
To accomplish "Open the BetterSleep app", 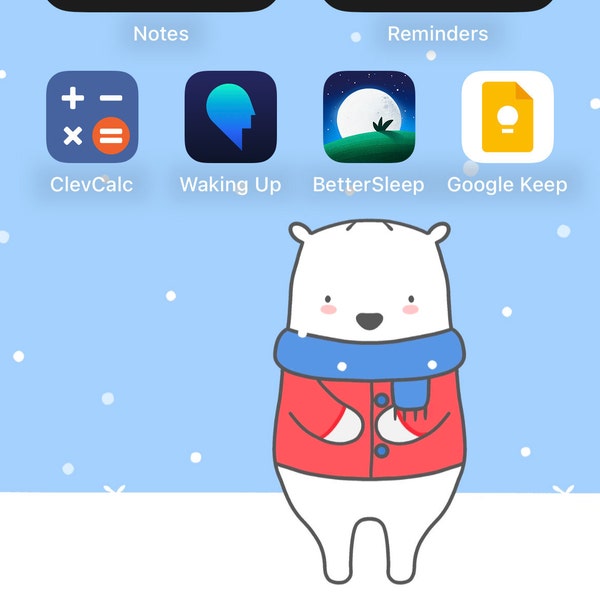I will click(x=369, y=116).
